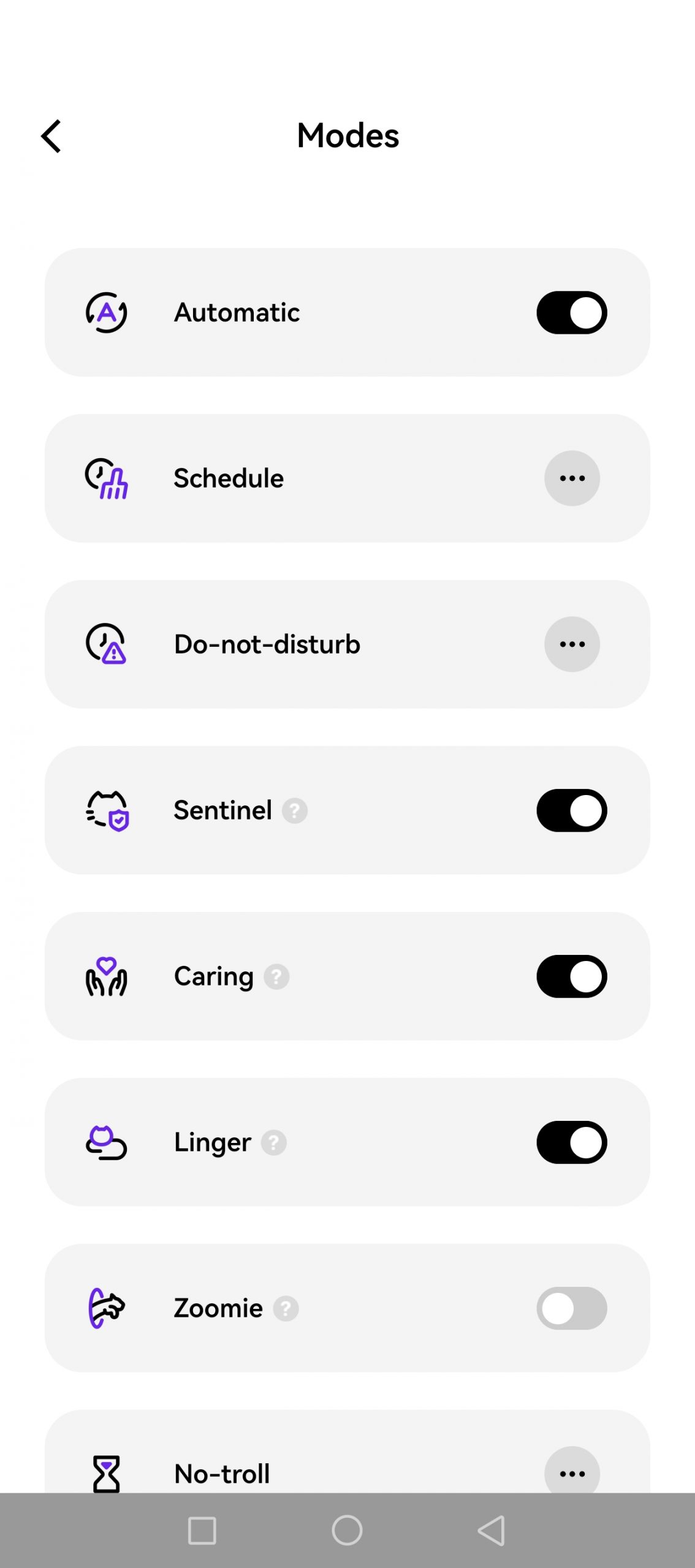Image resolution: width=695 pixels, height=1568 pixels.
Task: Open Do-not-disturb options
Action: [x=571, y=644]
